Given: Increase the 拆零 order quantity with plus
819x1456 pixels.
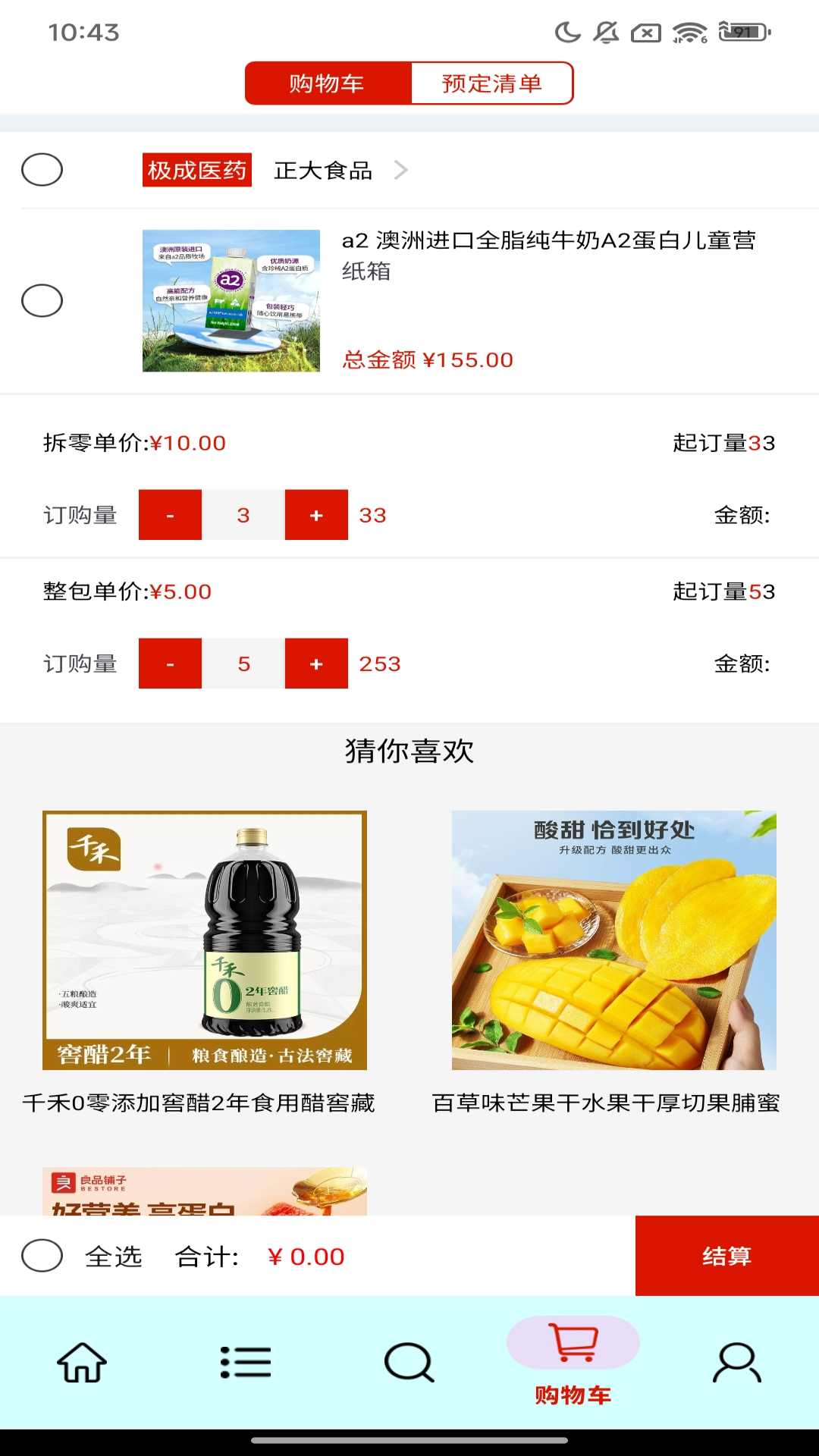Looking at the screenshot, I should coord(316,515).
